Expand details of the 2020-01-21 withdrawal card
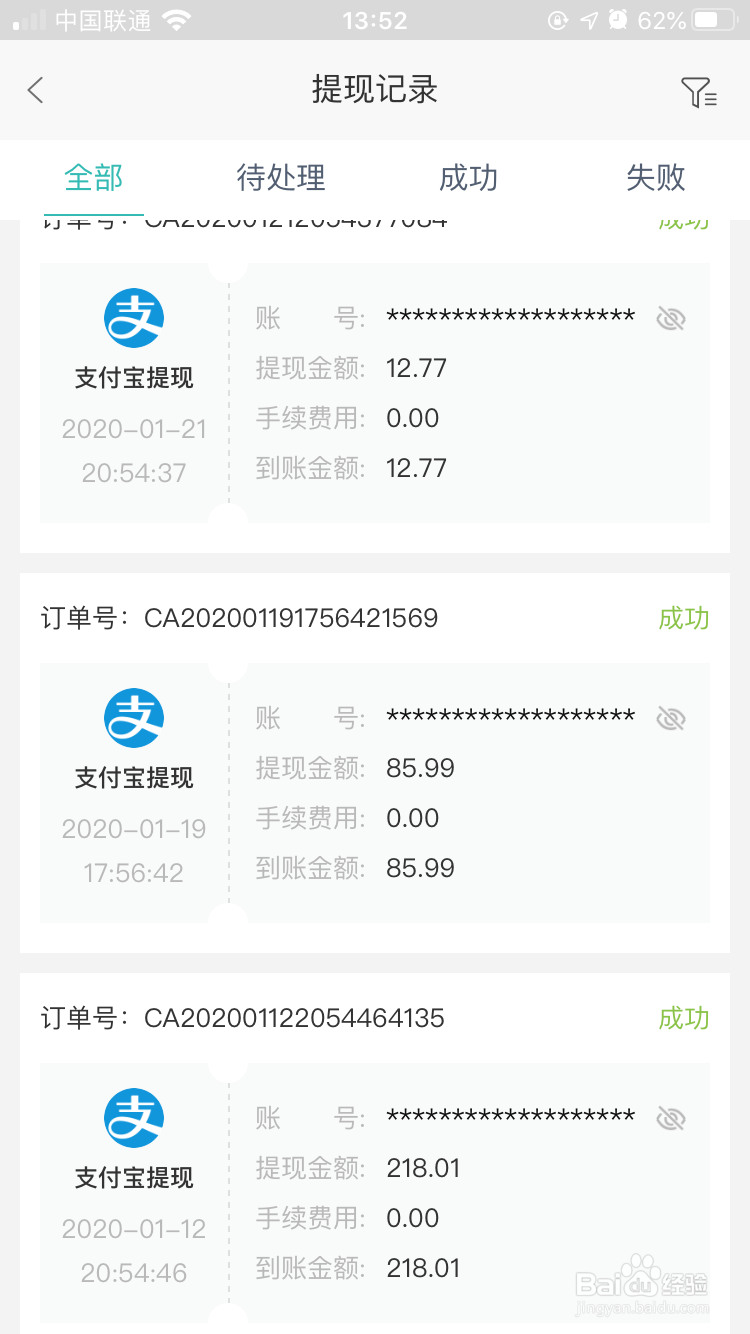This screenshot has width=750, height=1334. (375, 392)
